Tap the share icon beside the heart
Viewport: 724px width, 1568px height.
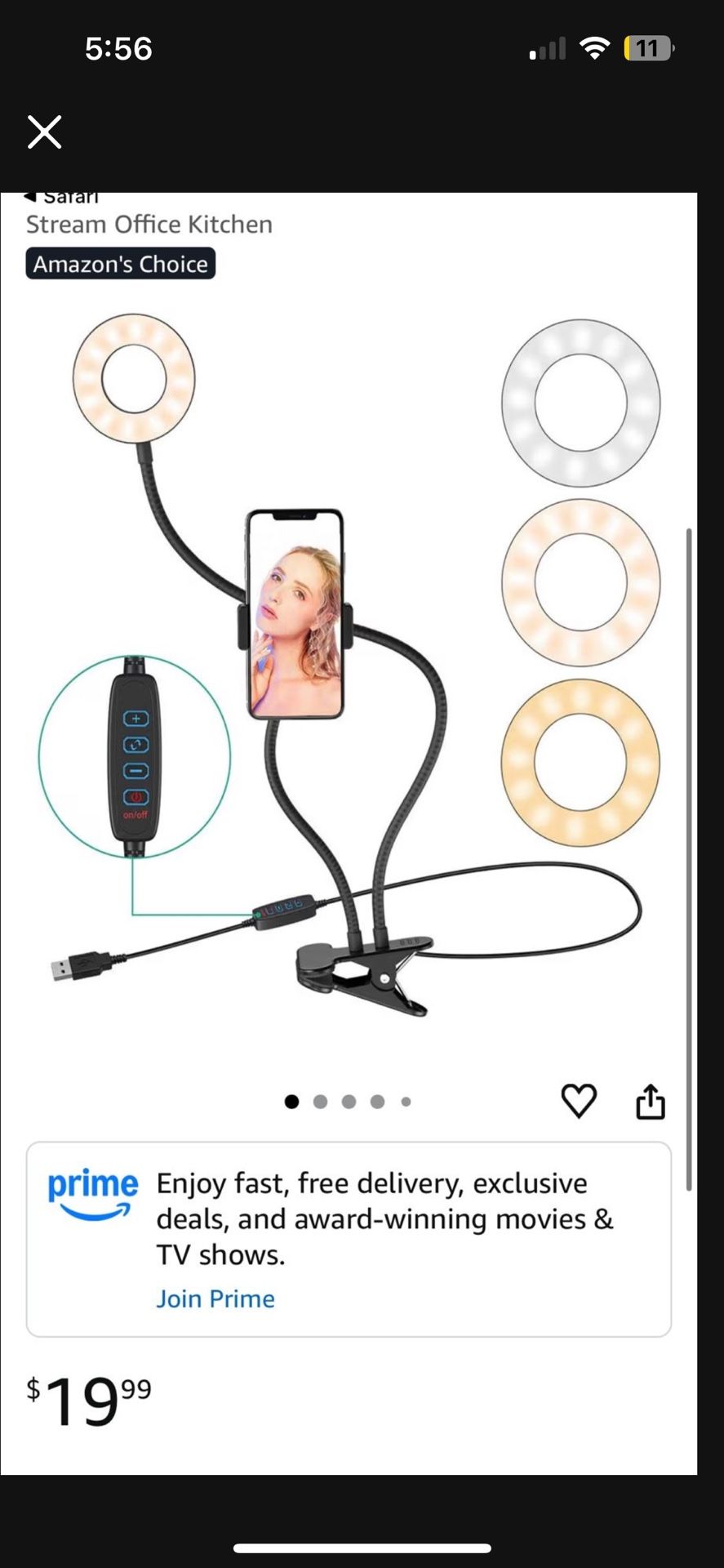(x=651, y=1101)
